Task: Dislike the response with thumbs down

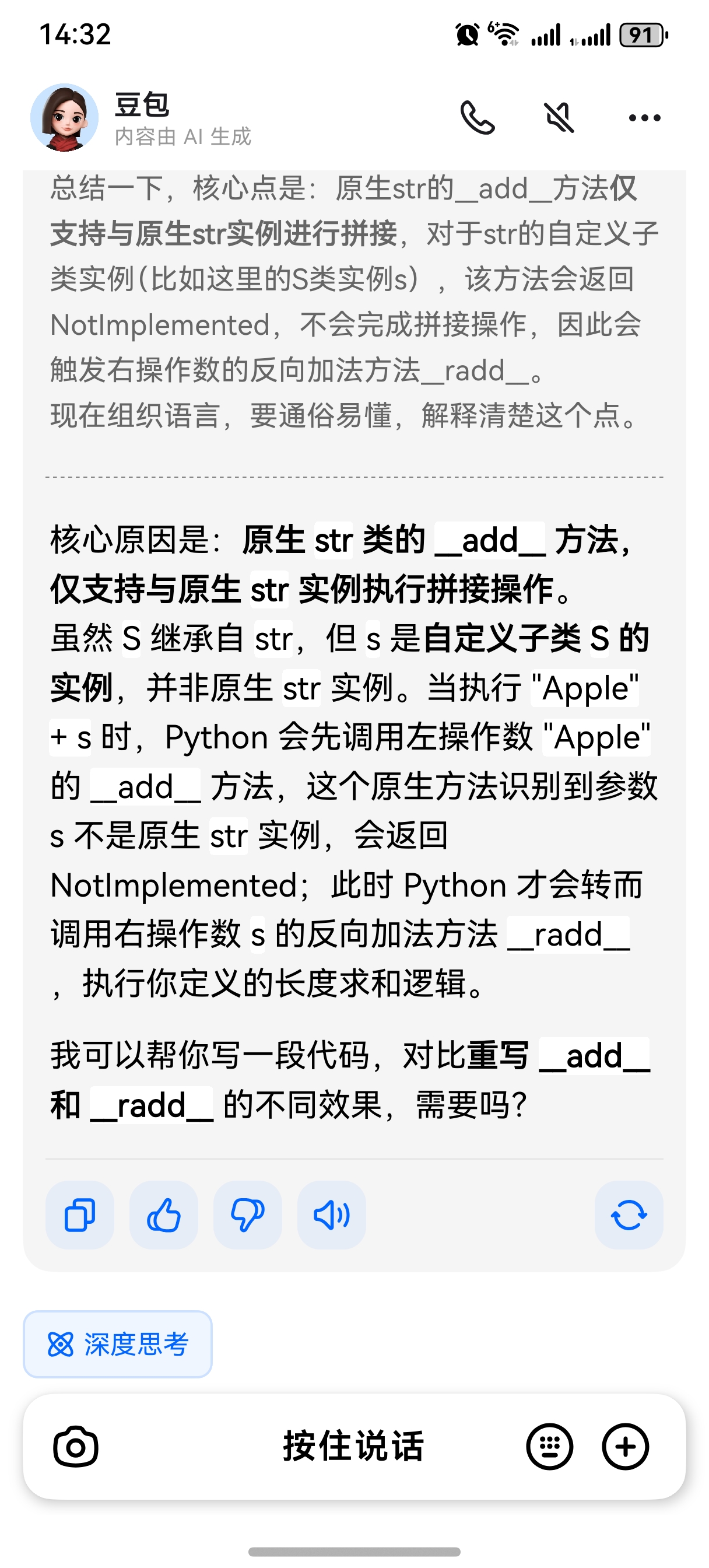Action: pos(248,1215)
